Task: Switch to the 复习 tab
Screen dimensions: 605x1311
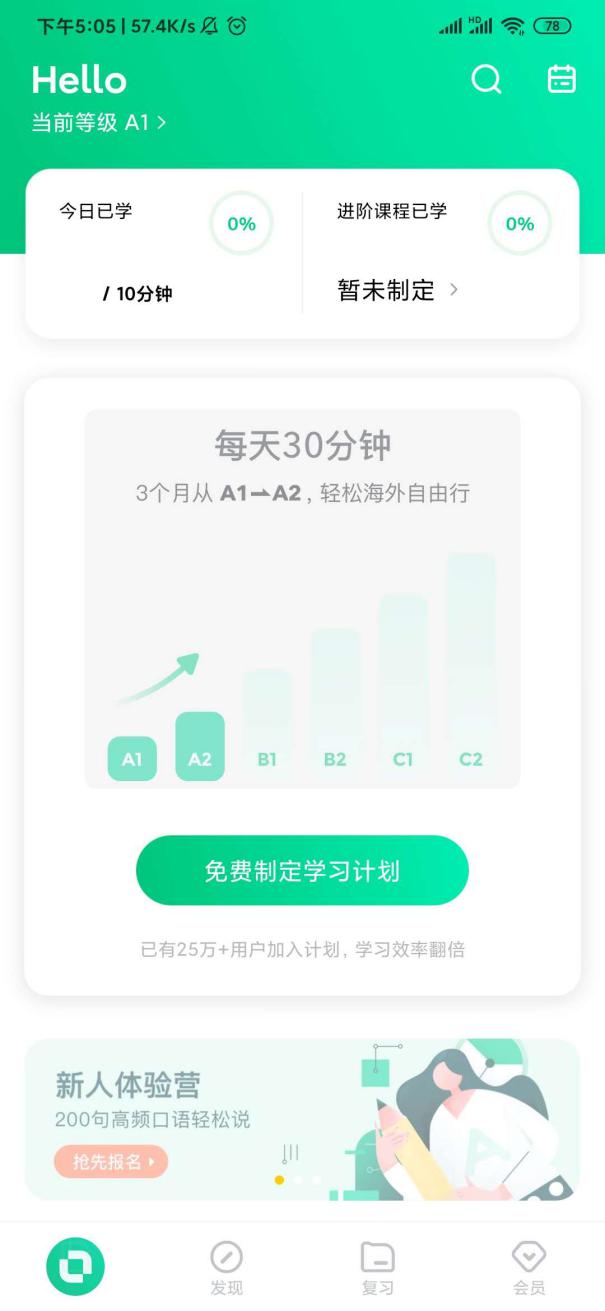Action: 377,1268
